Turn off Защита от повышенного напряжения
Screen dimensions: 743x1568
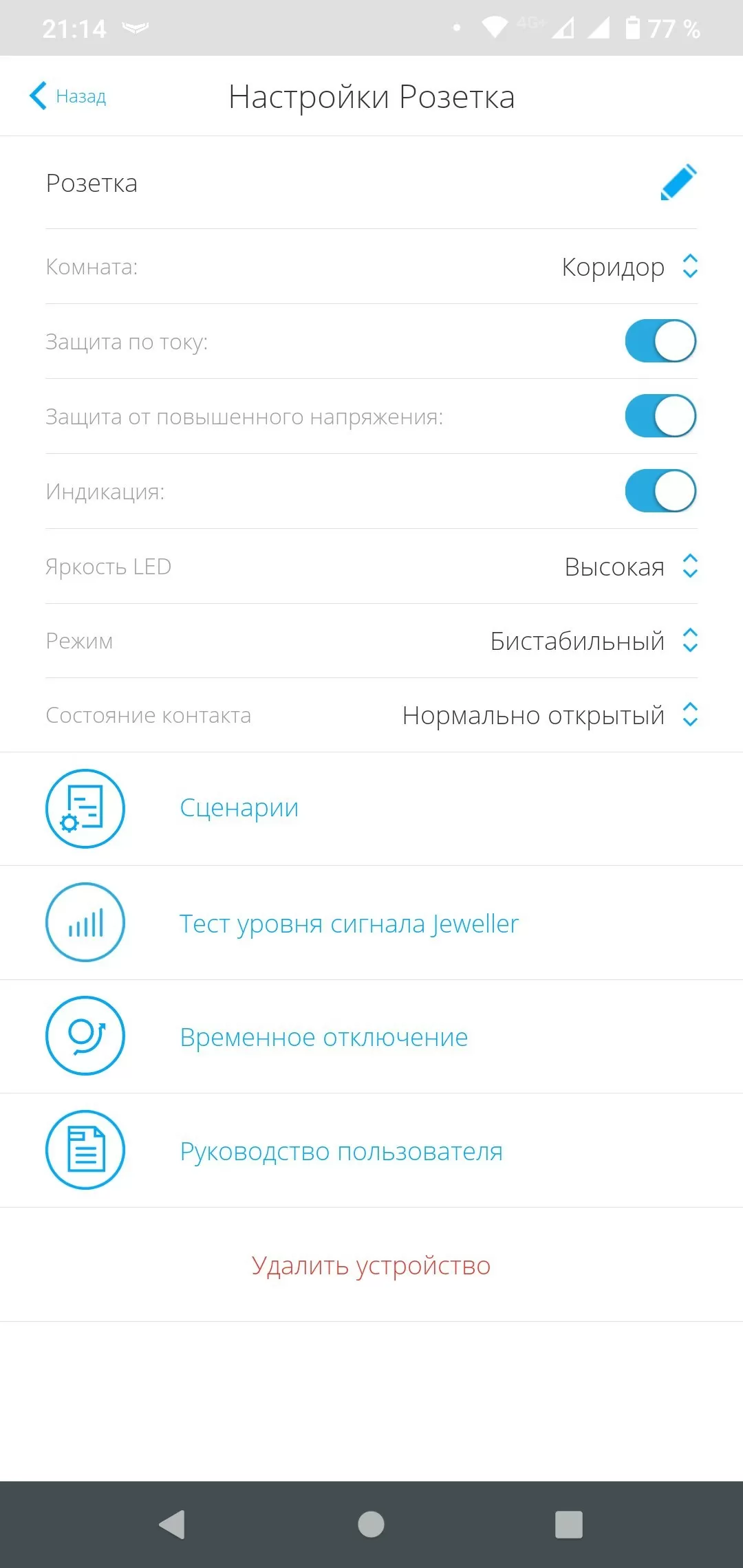tap(660, 416)
